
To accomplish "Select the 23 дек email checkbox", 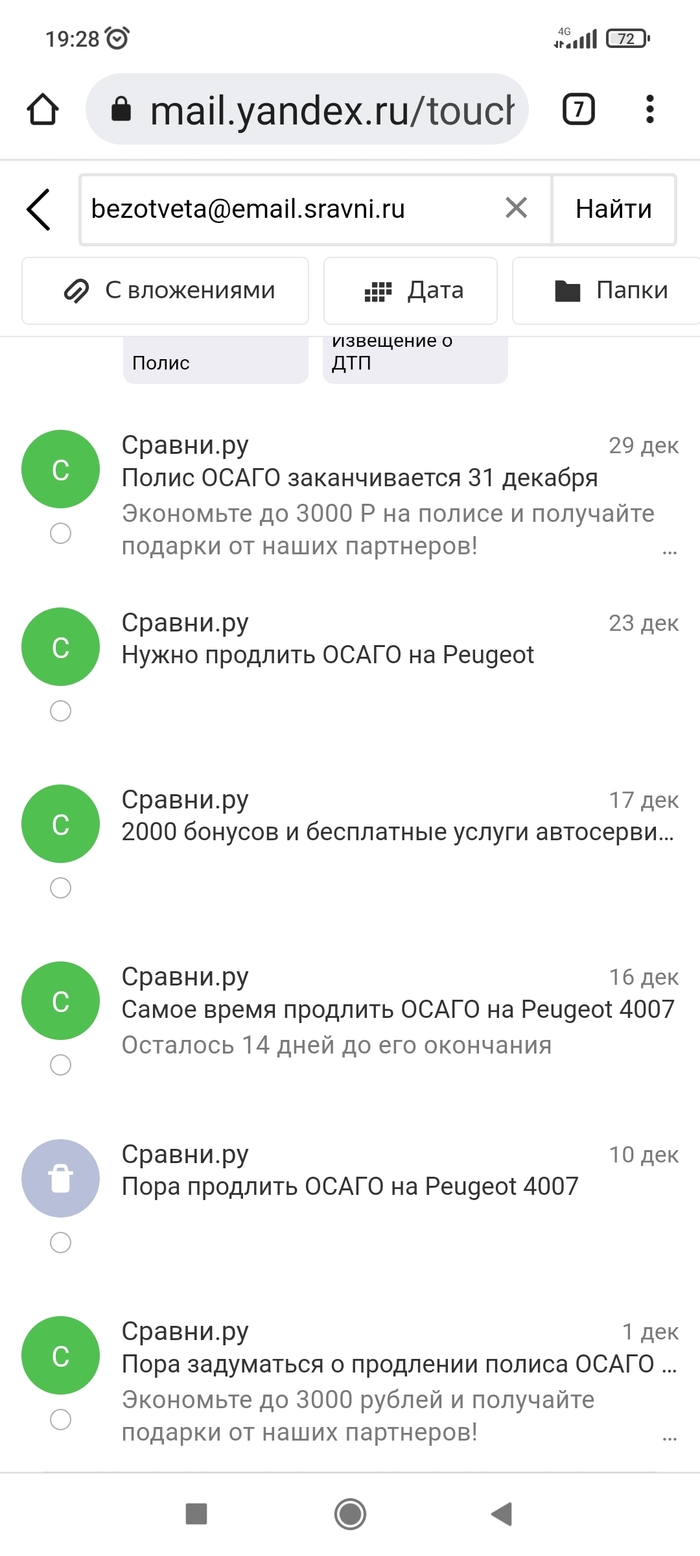I will point(60,711).
